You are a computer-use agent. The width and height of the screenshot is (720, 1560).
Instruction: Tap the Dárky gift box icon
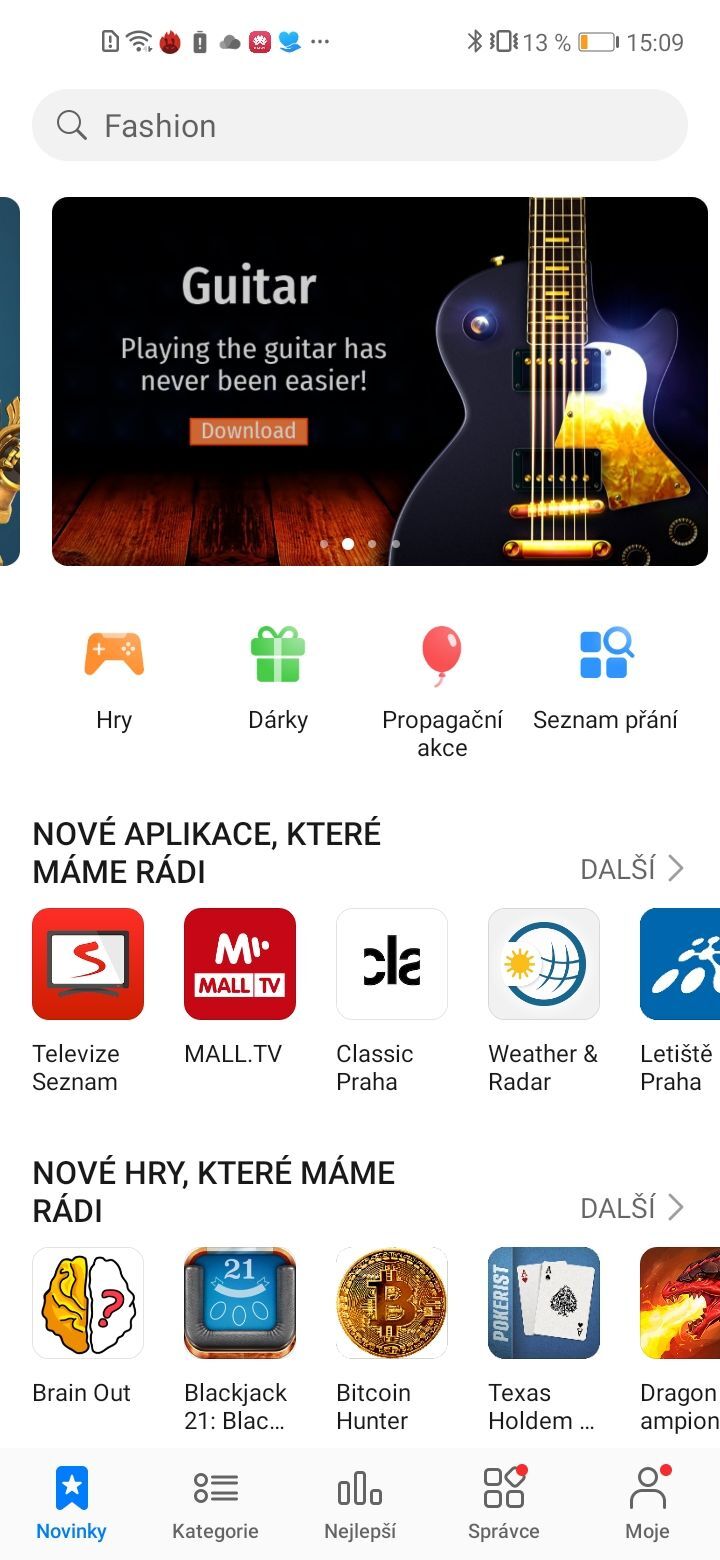point(277,654)
